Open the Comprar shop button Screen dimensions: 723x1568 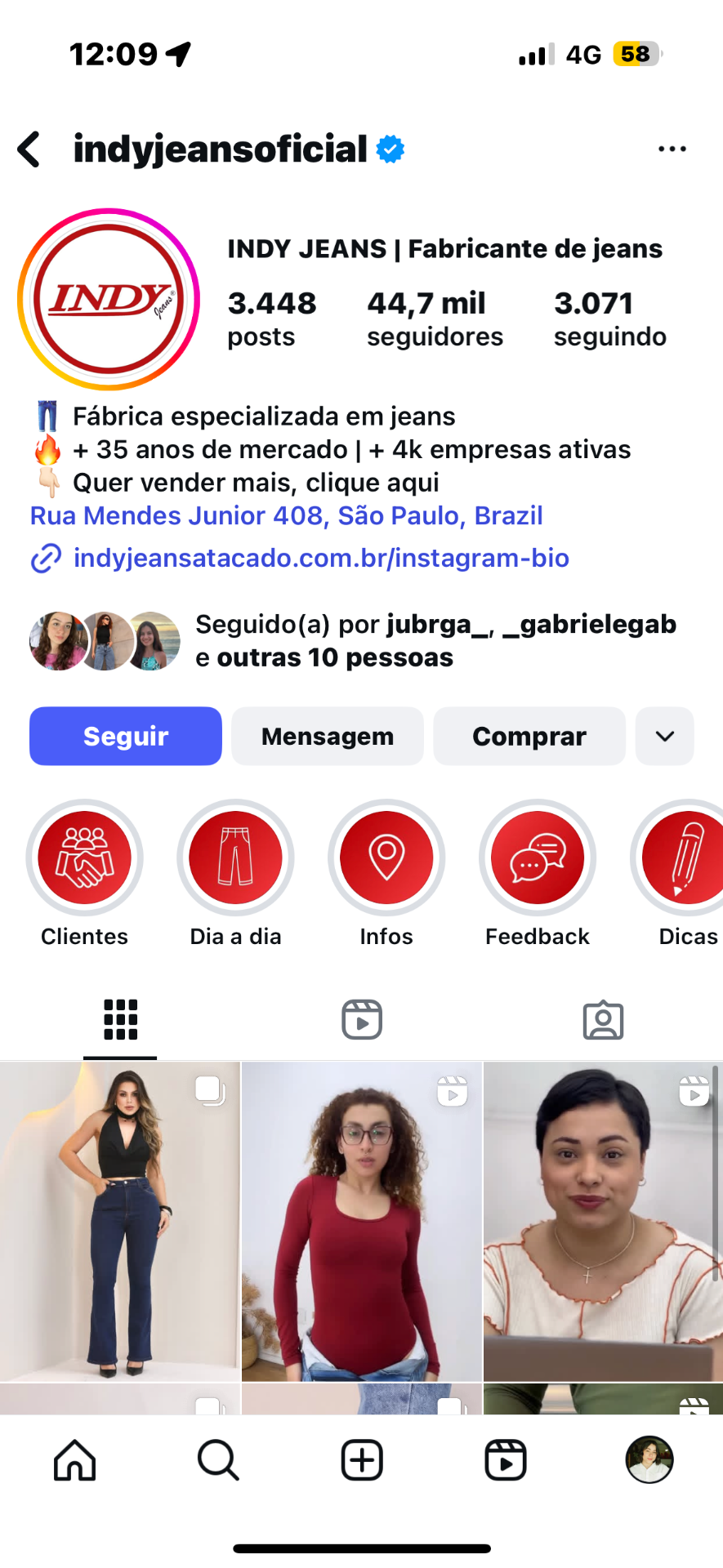(x=529, y=736)
